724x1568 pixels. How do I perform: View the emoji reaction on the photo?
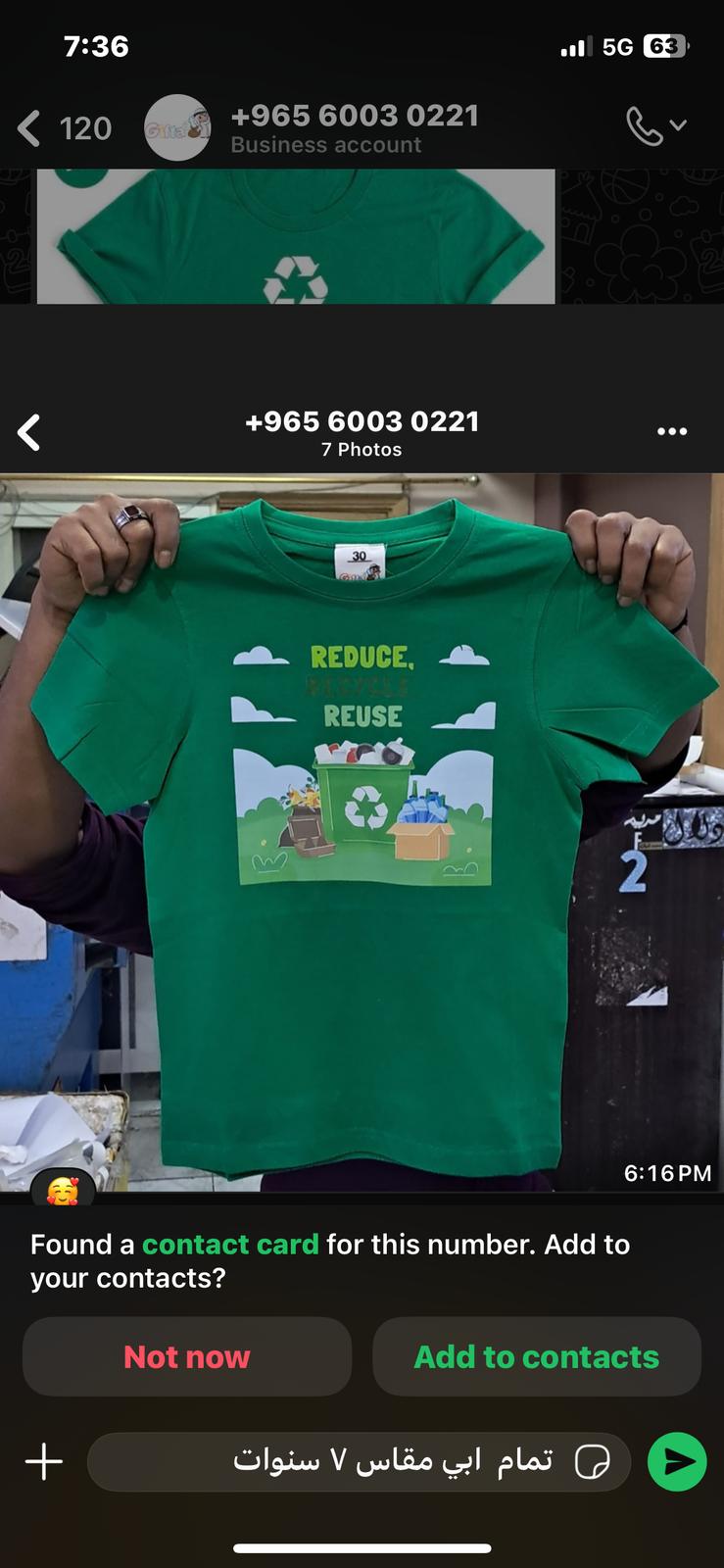[x=63, y=1189]
